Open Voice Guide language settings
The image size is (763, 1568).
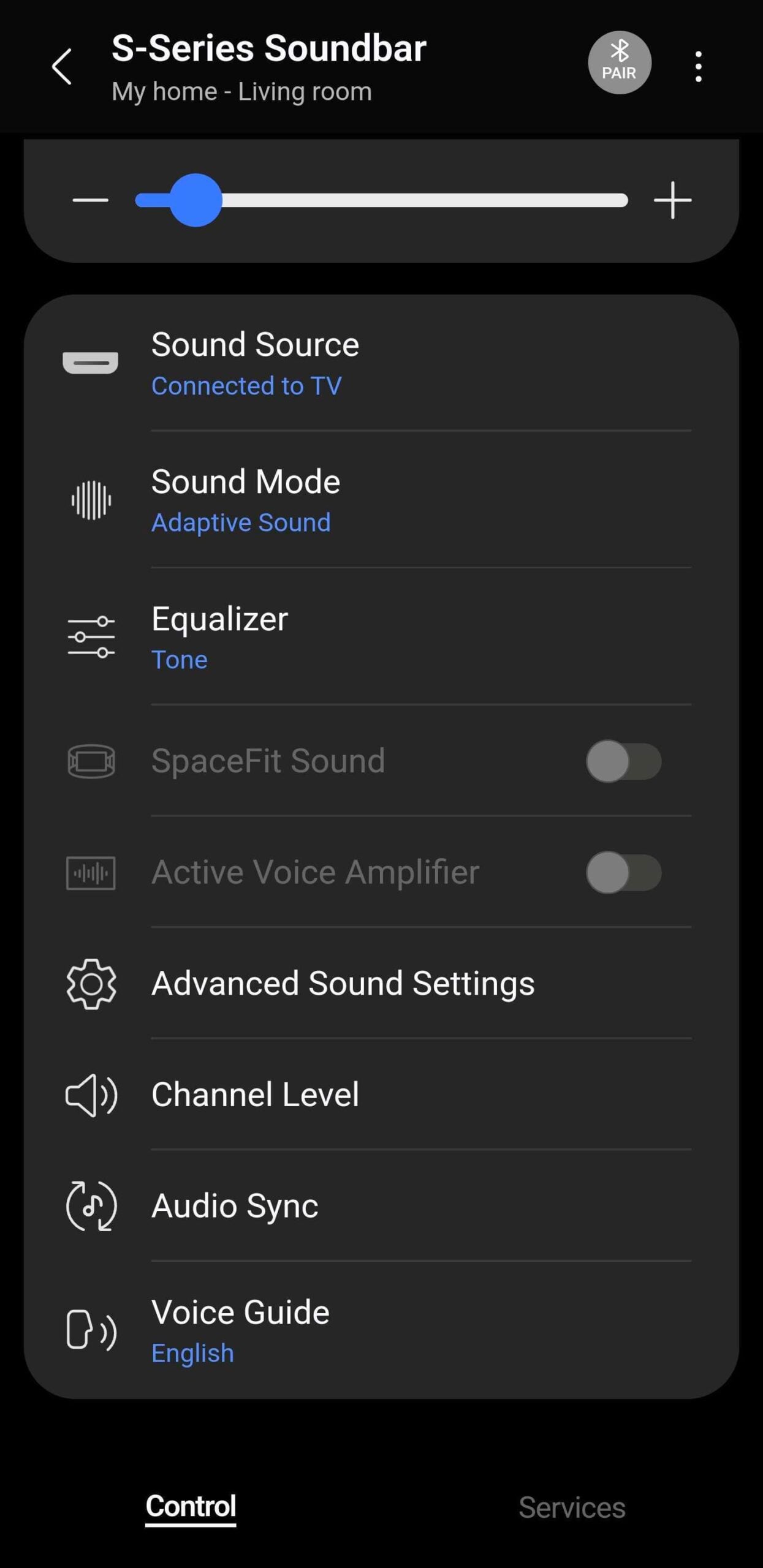[x=380, y=1330]
